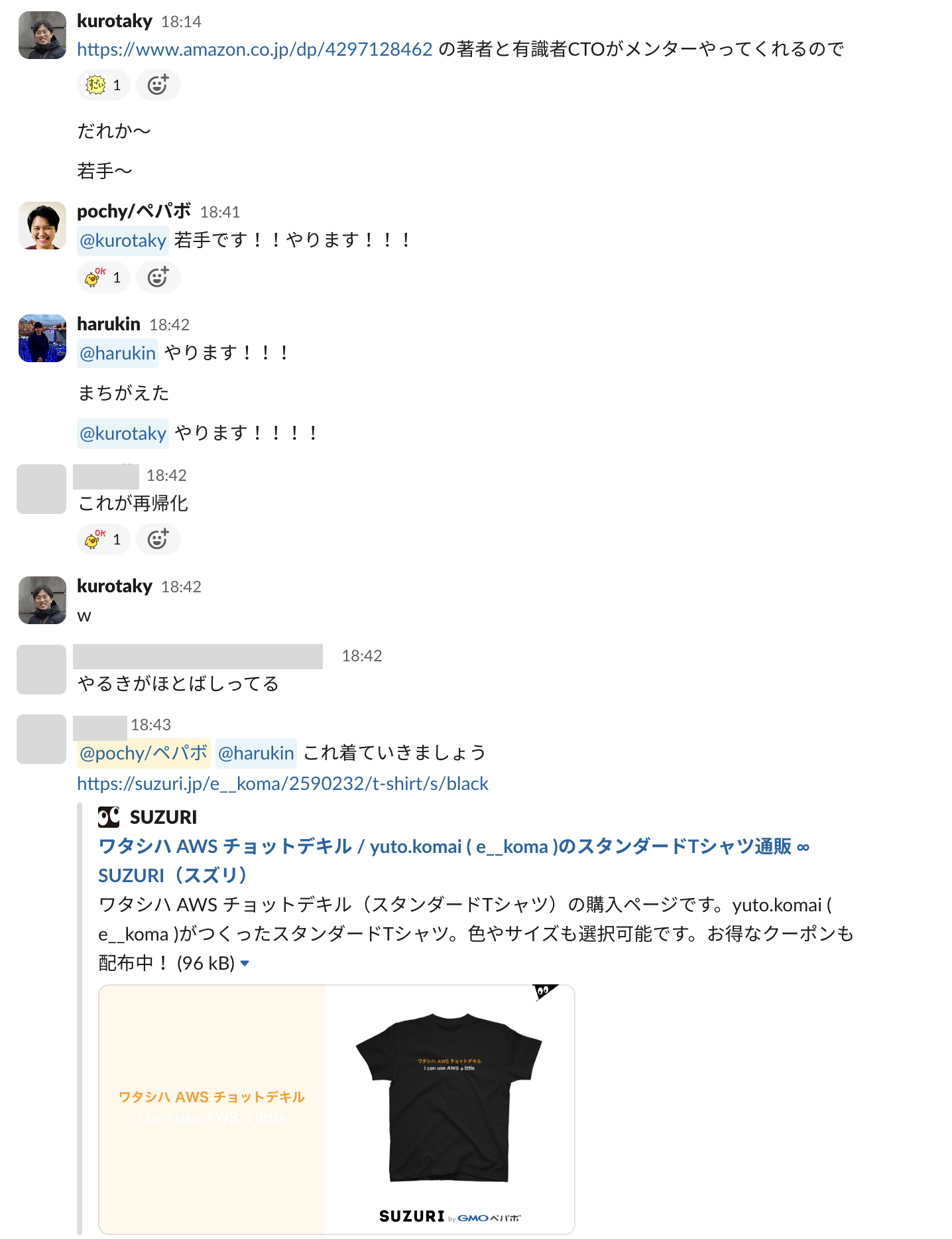Click the @pochy/ペパボ mention
The image size is (952, 1239).
[143, 752]
